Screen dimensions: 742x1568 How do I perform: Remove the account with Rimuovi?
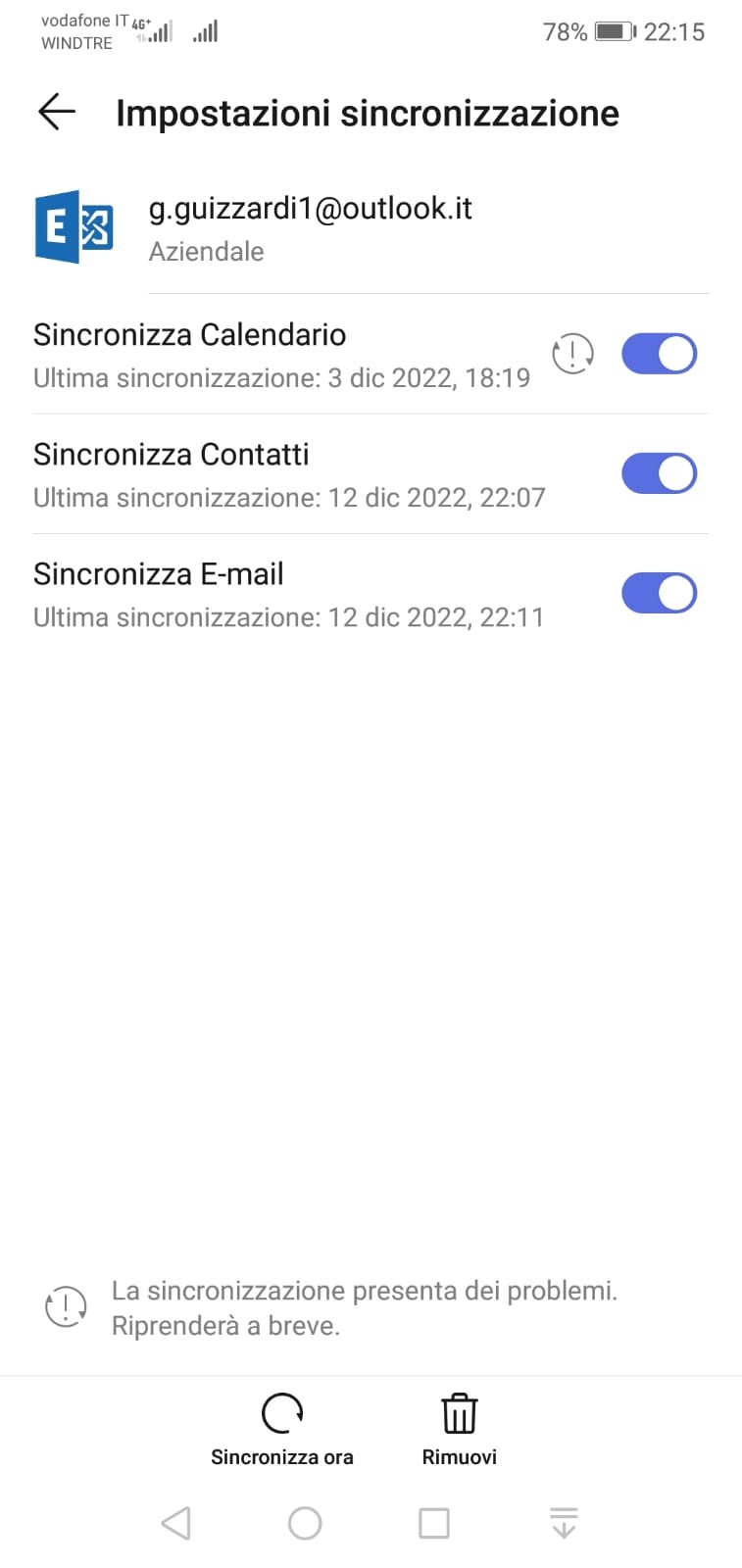(x=459, y=1429)
